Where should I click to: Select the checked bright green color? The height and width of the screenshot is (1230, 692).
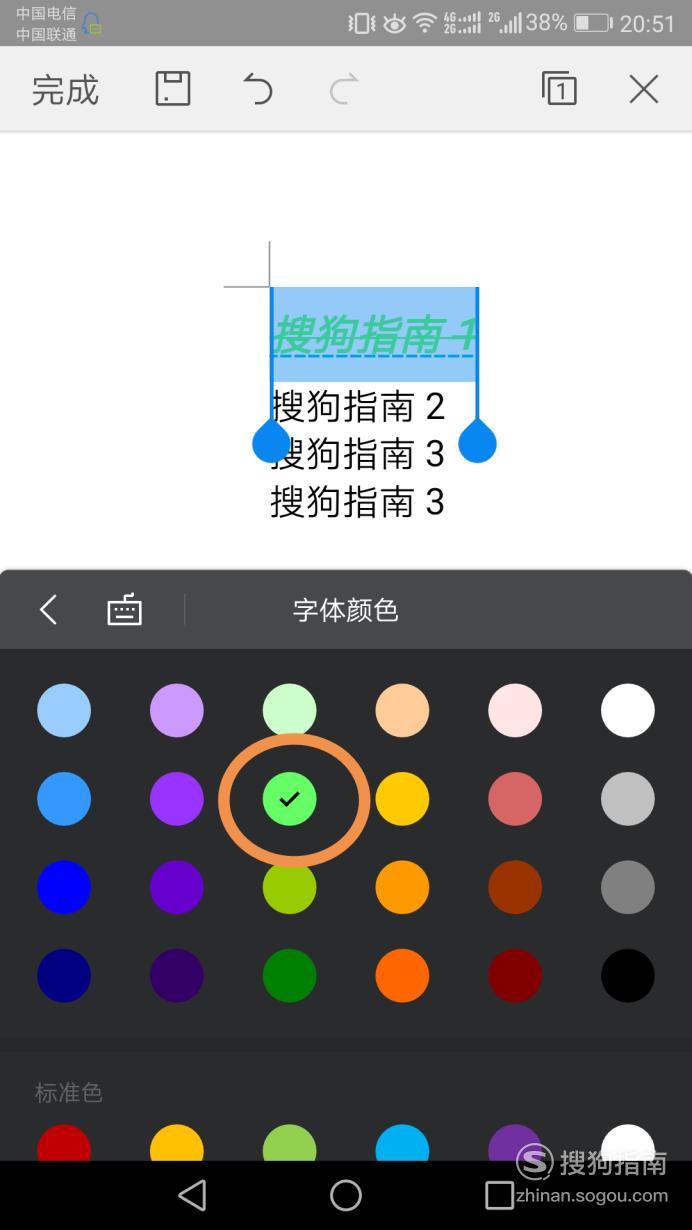(289, 799)
